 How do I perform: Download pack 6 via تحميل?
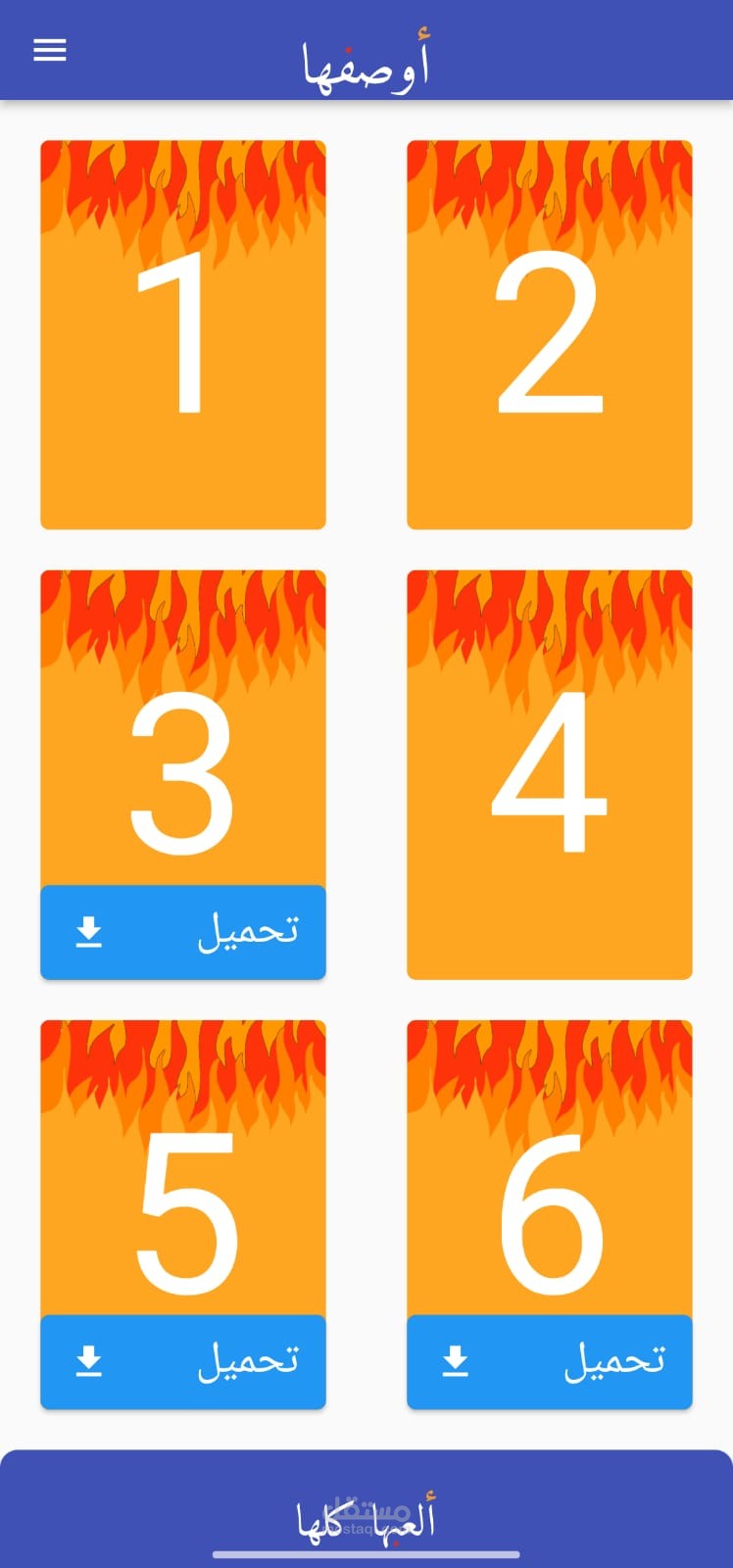tap(550, 1362)
